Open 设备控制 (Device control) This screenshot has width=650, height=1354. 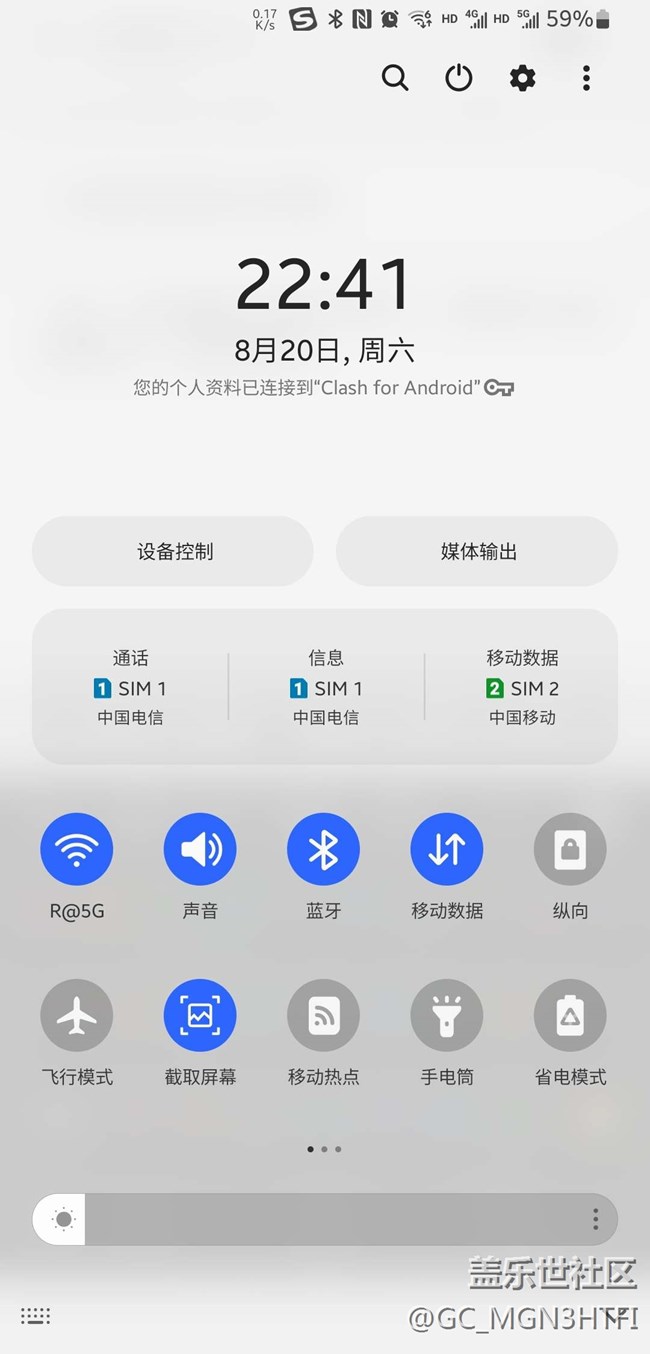click(x=173, y=551)
